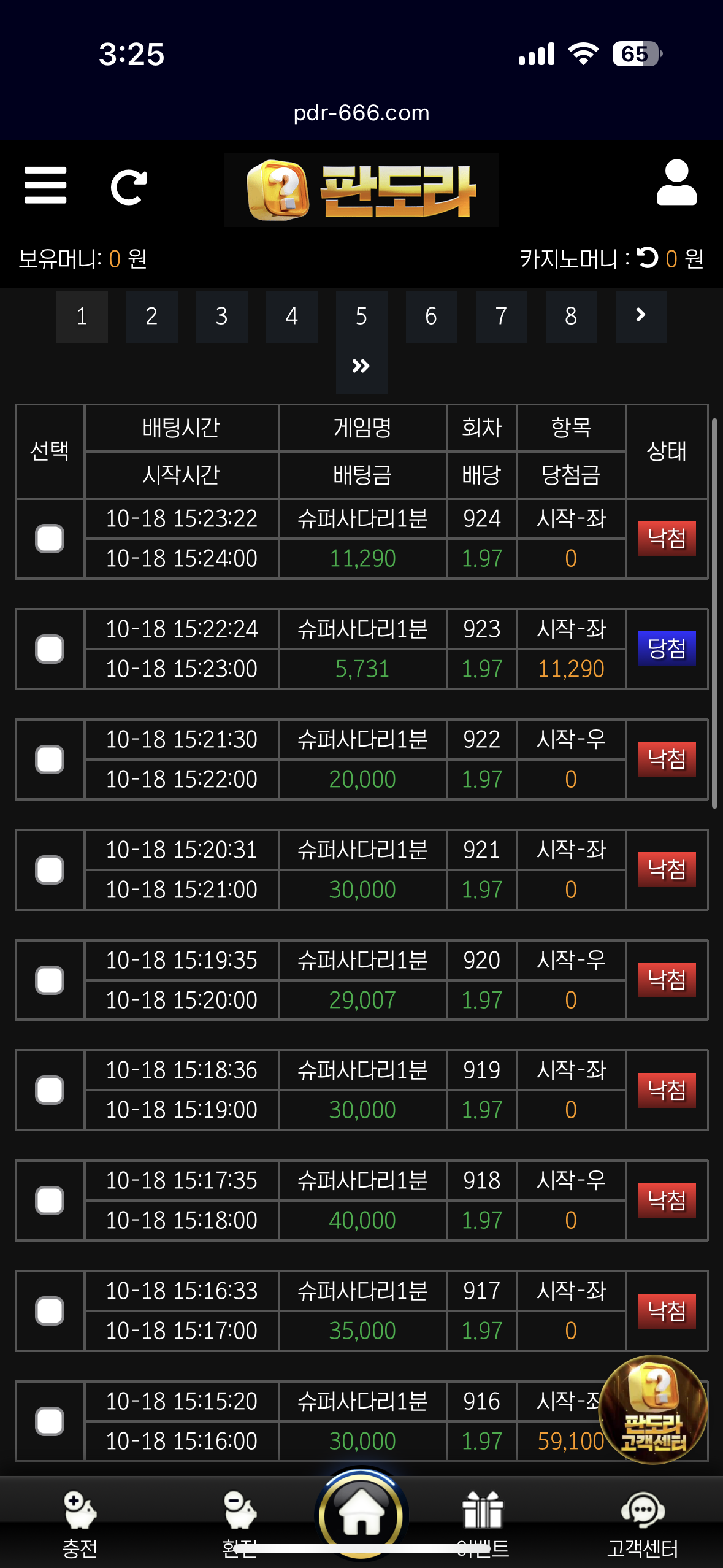723x1568 pixels.
Task: Select the round 918 bet row checkbox
Action: pos(50,1201)
